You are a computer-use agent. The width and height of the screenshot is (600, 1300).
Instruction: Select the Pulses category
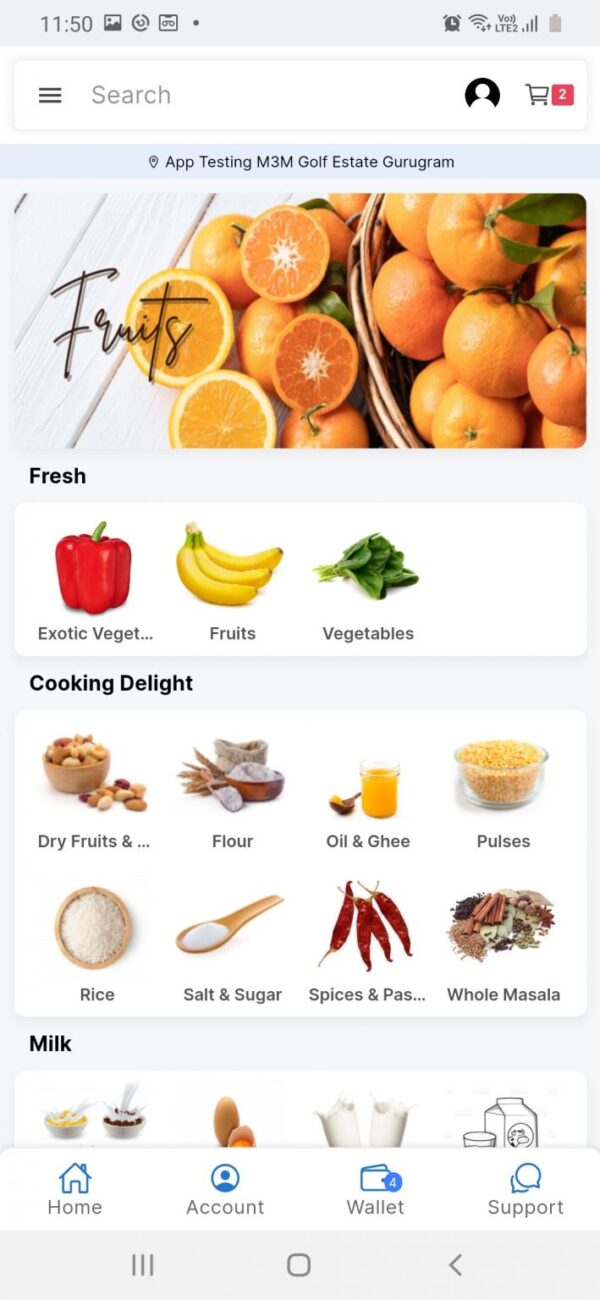click(503, 790)
